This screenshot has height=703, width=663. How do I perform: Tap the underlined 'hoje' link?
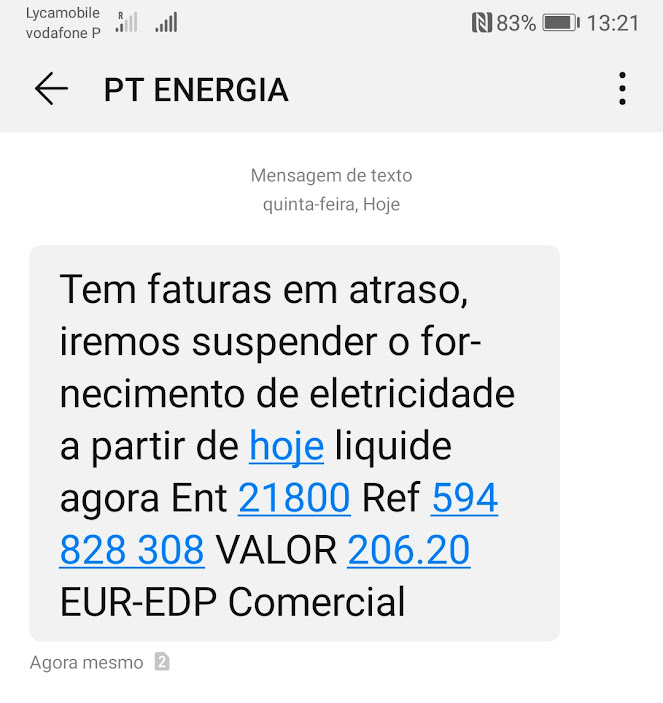coord(286,446)
